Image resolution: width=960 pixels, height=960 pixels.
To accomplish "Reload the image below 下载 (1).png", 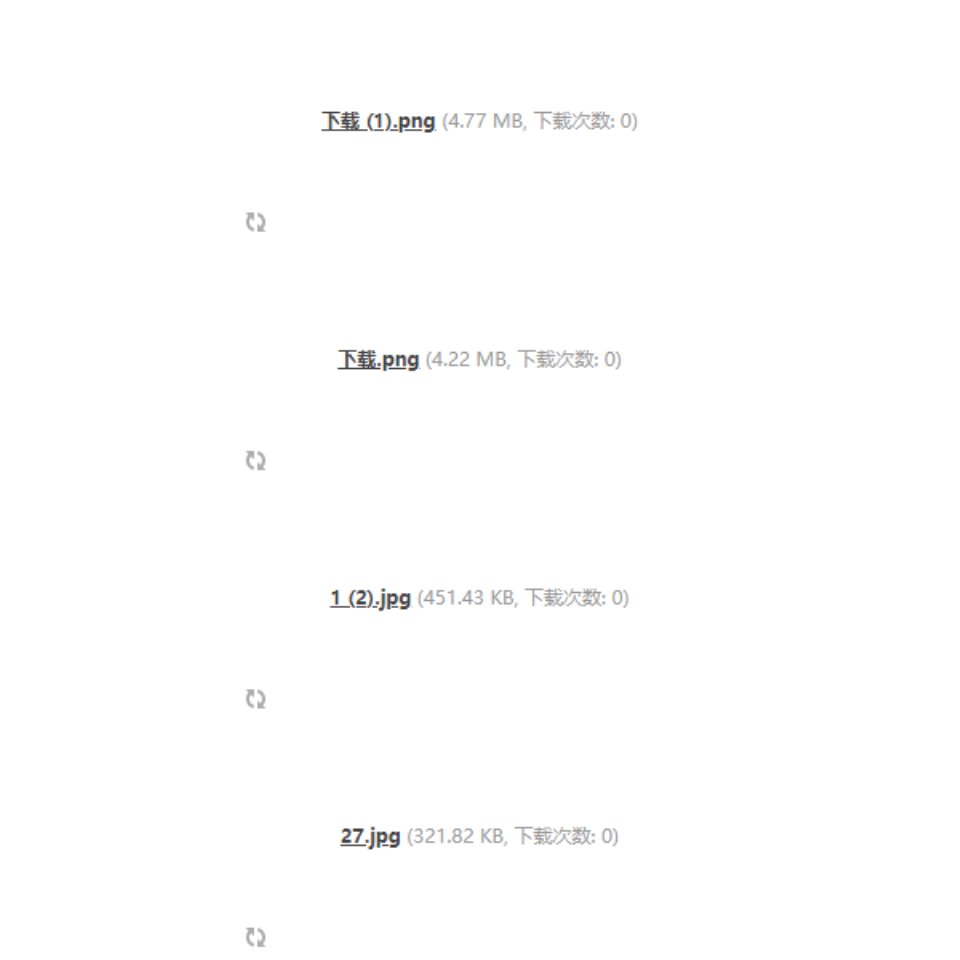I will tap(256, 223).
